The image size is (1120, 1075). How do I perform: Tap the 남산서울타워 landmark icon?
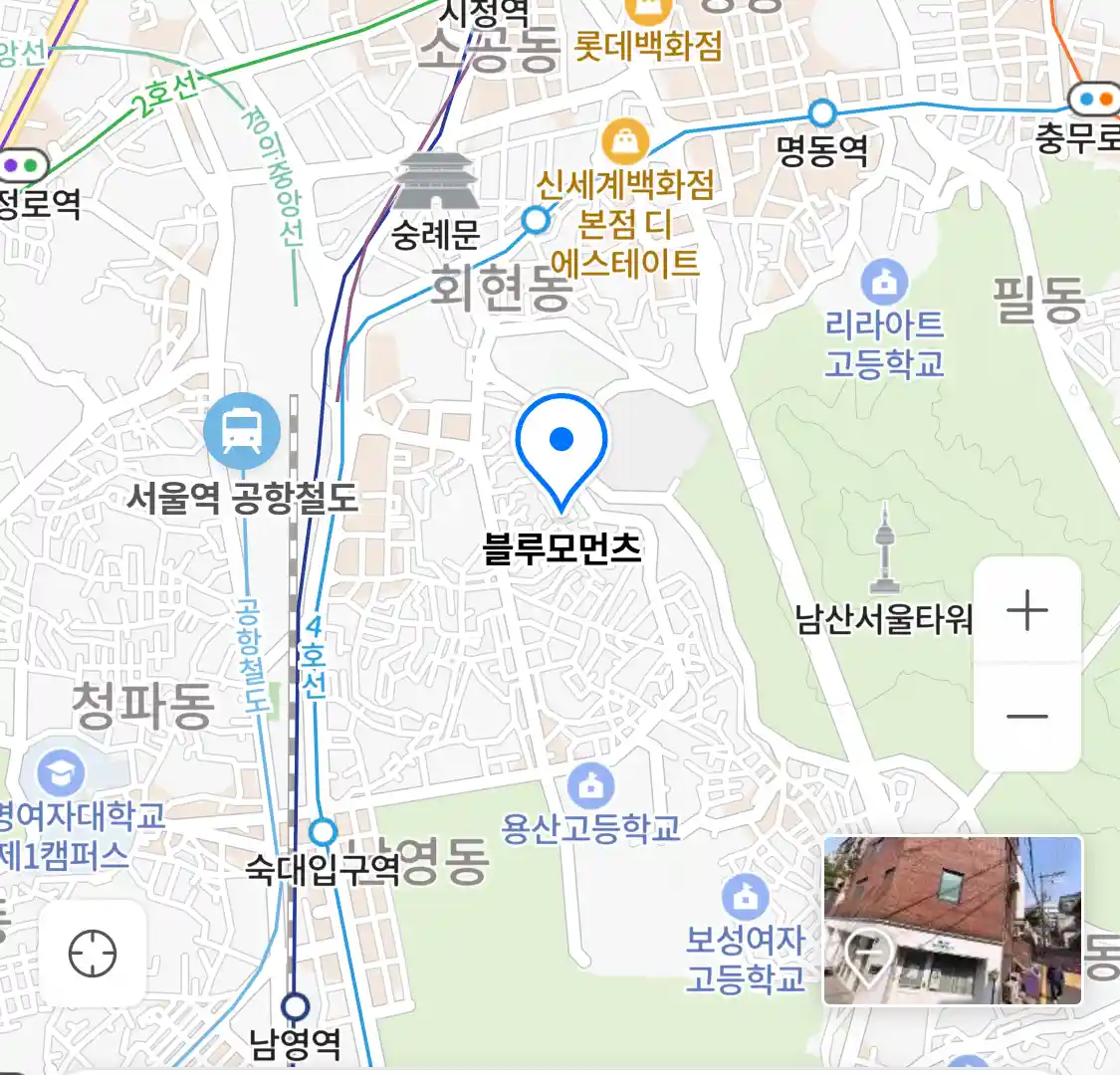[x=884, y=549]
